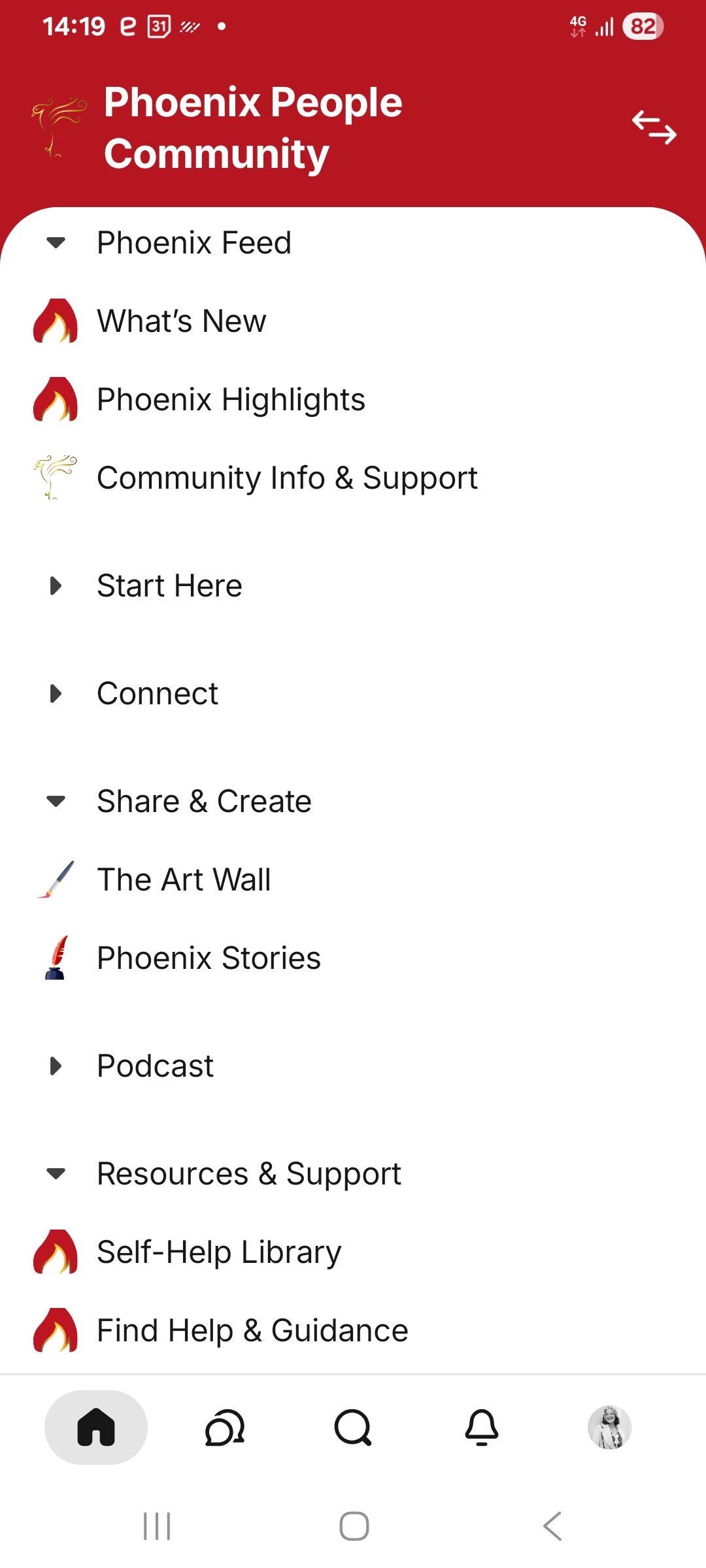Screen dimensions: 706x1568
Task: Open Find Help & Guidance
Action: pos(252,1331)
